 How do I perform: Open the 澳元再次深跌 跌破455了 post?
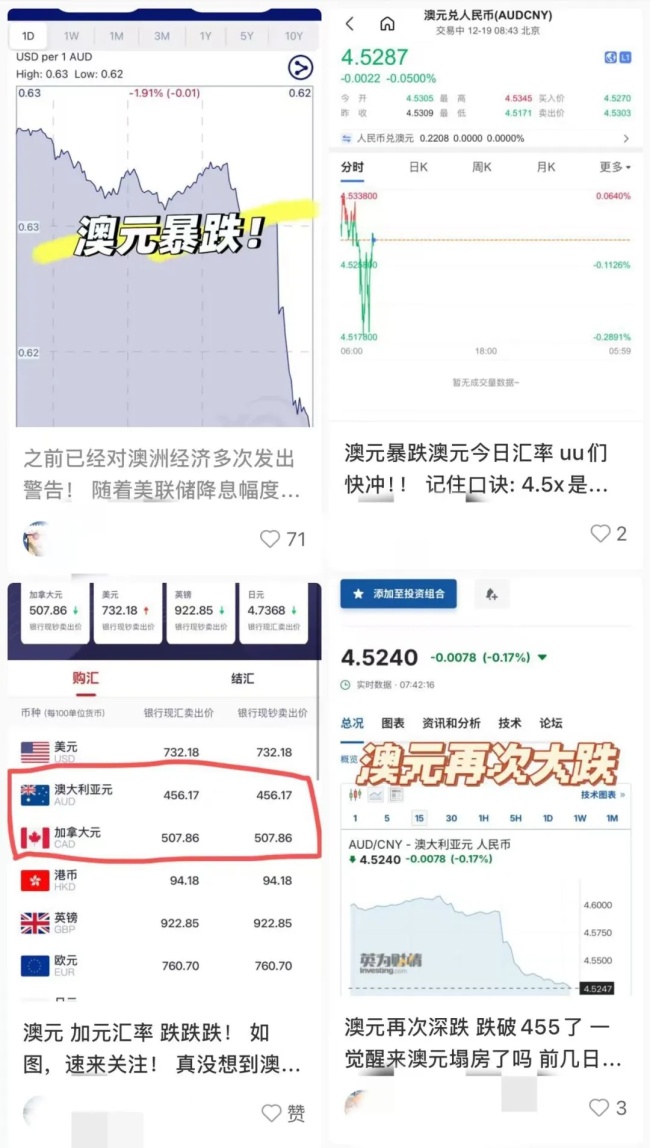click(486, 800)
